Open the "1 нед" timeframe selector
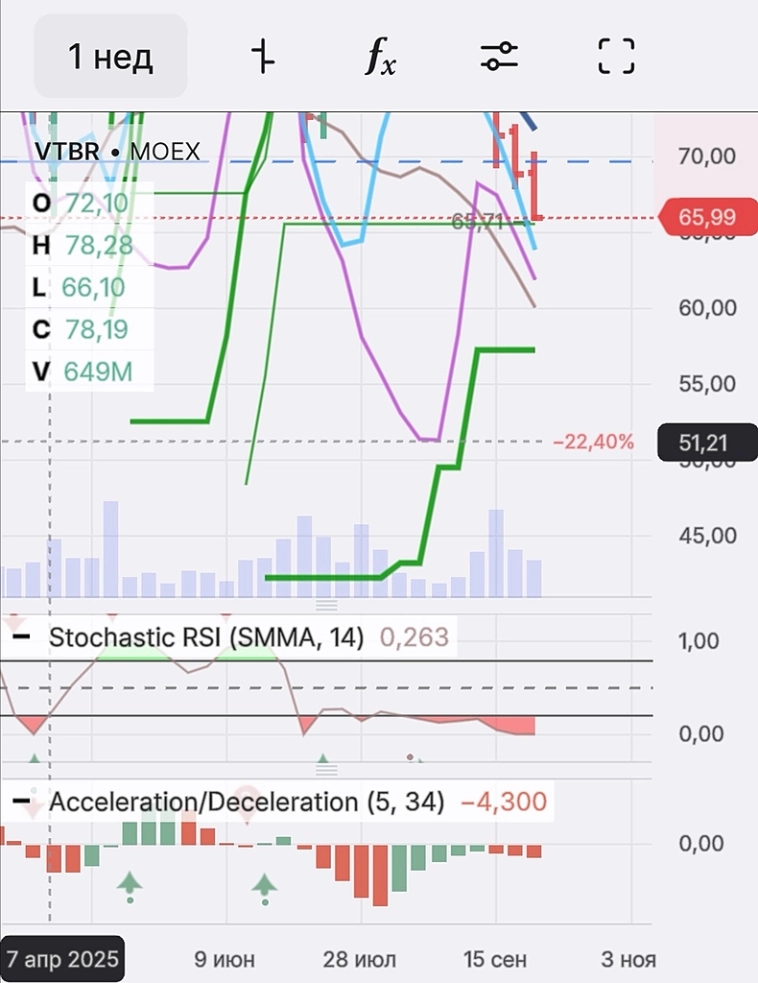 tap(110, 57)
